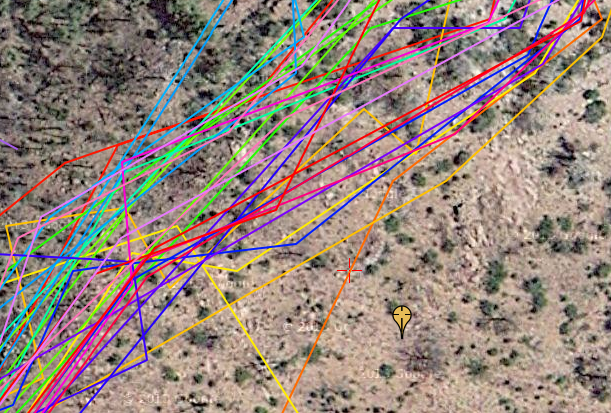Tap the yellow placemark pin on the map
The image size is (611, 413).
coord(402,319)
